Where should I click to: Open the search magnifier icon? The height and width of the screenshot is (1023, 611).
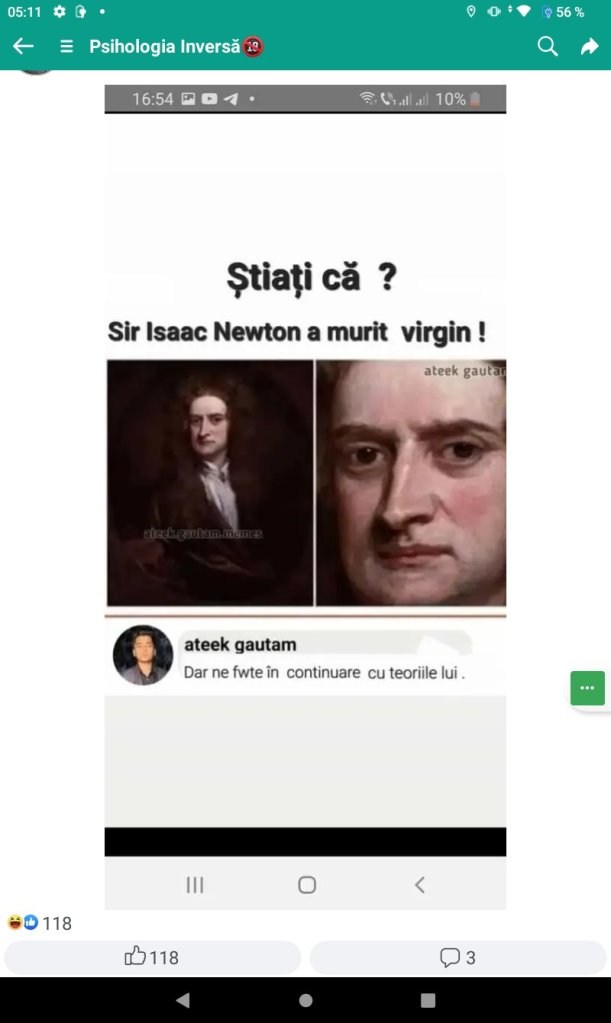coord(547,46)
